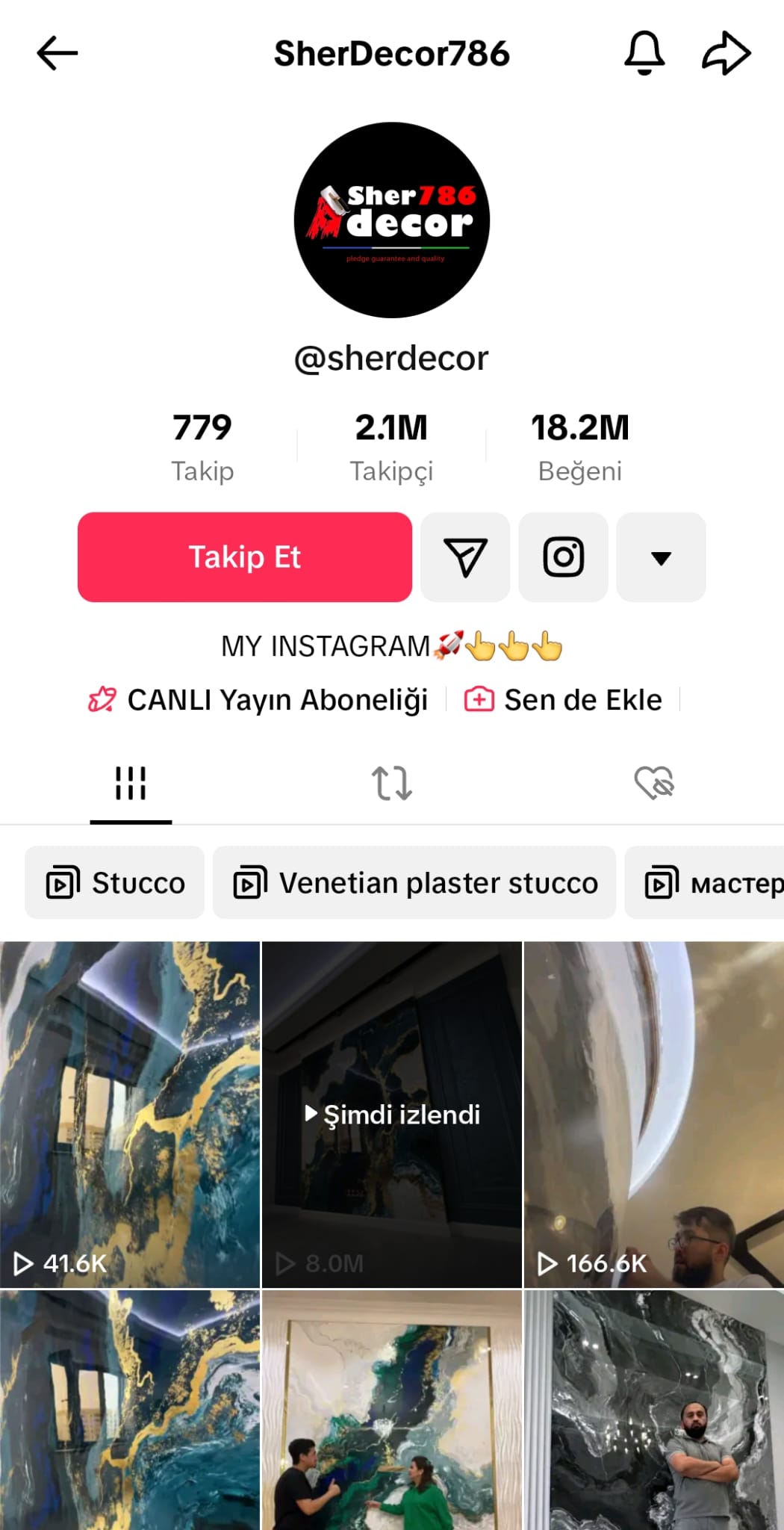
Task: Open the linked Instagram account
Action: (x=563, y=557)
